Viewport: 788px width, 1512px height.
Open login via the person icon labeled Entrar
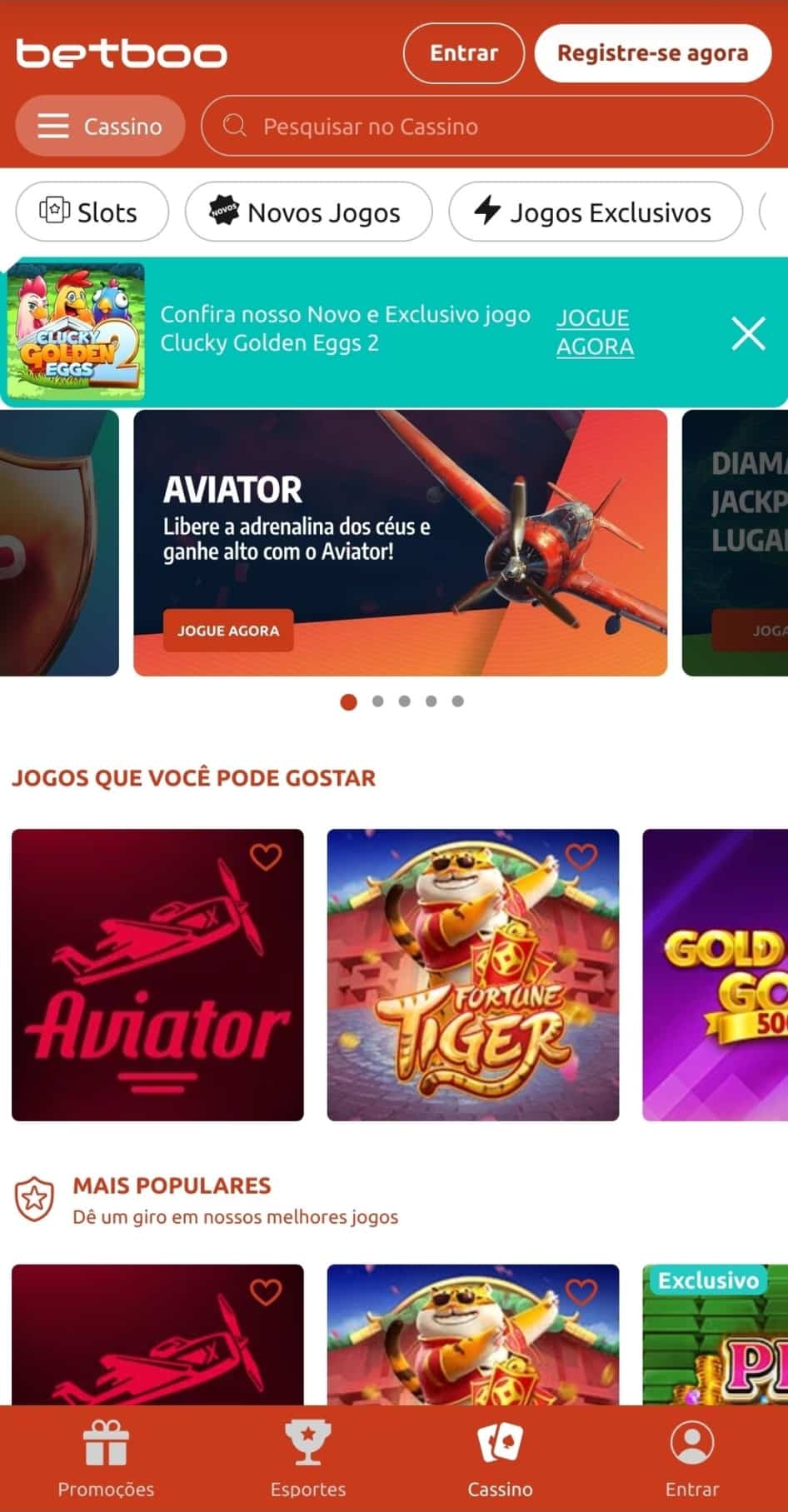point(692,1440)
